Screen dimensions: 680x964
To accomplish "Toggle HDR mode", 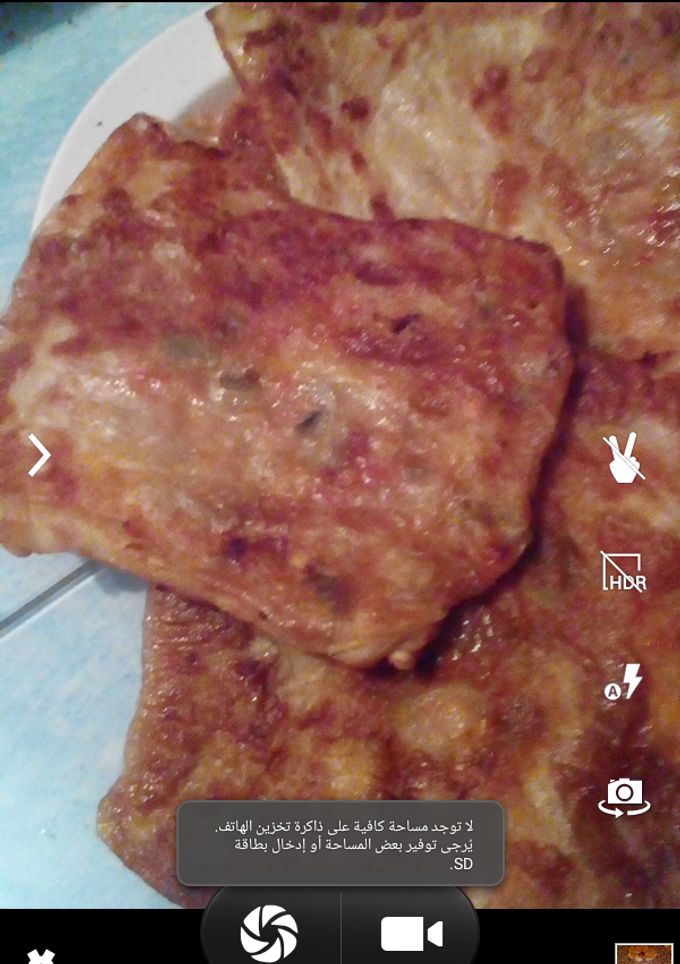I will pos(624,572).
